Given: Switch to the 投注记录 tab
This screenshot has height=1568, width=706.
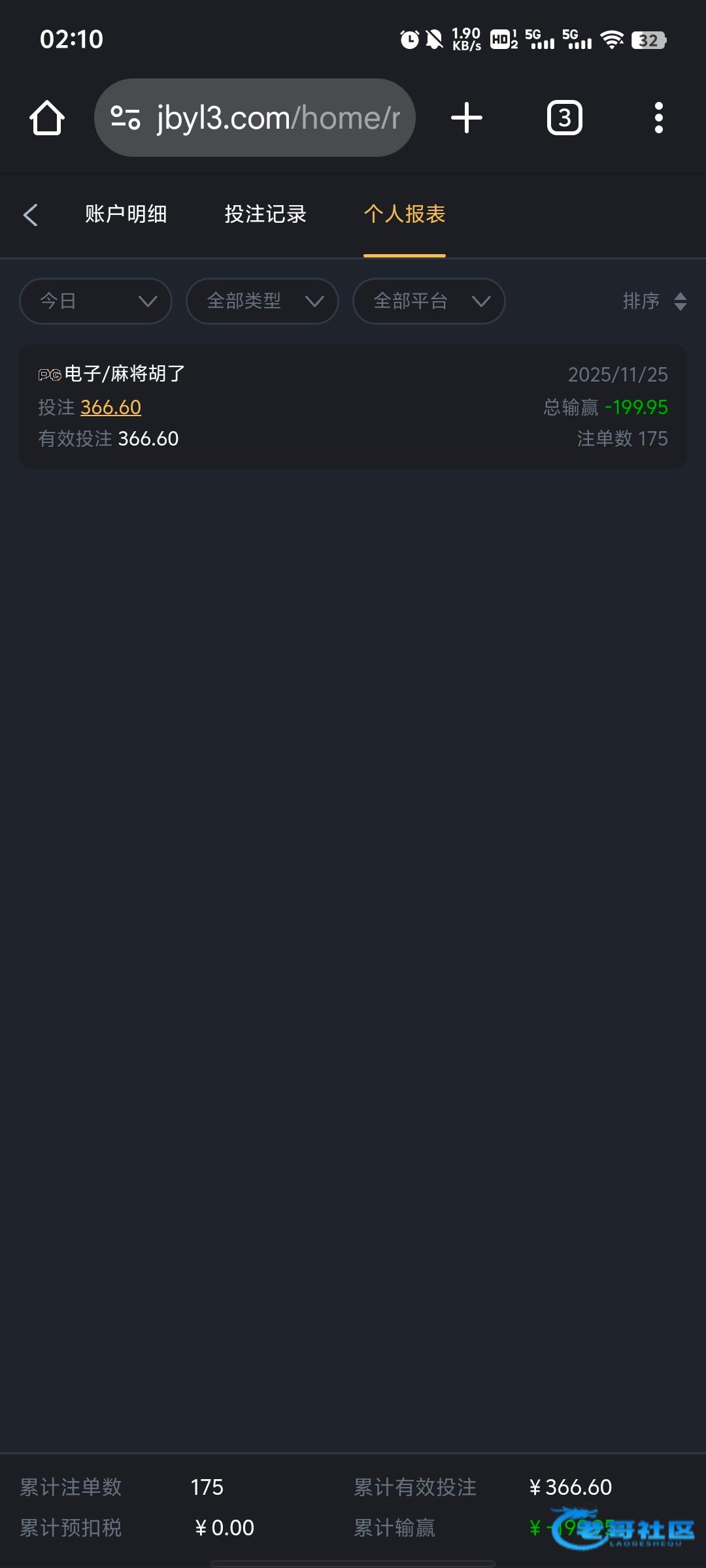Looking at the screenshot, I should (x=265, y=214).
